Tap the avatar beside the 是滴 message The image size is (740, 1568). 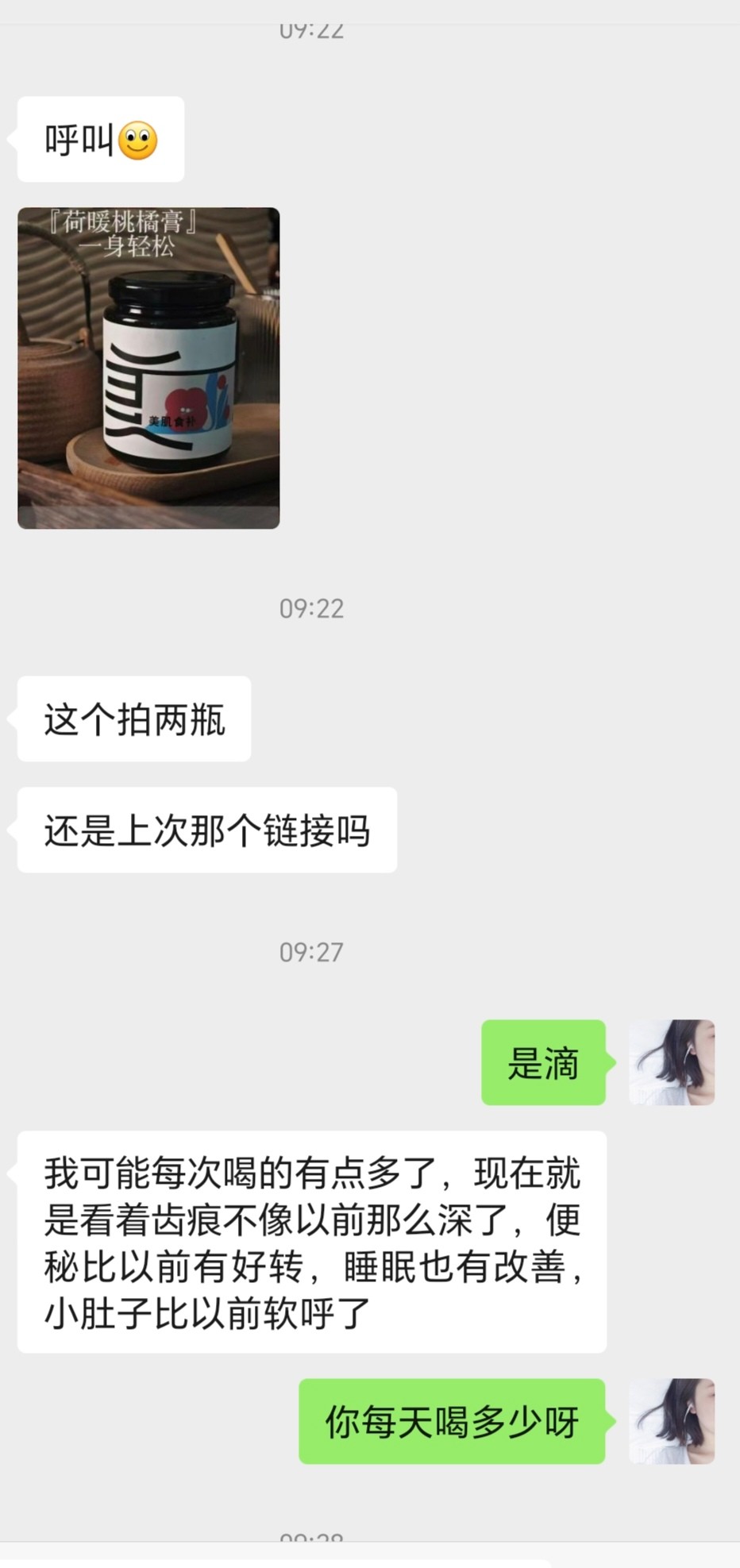pos(672,1062)
